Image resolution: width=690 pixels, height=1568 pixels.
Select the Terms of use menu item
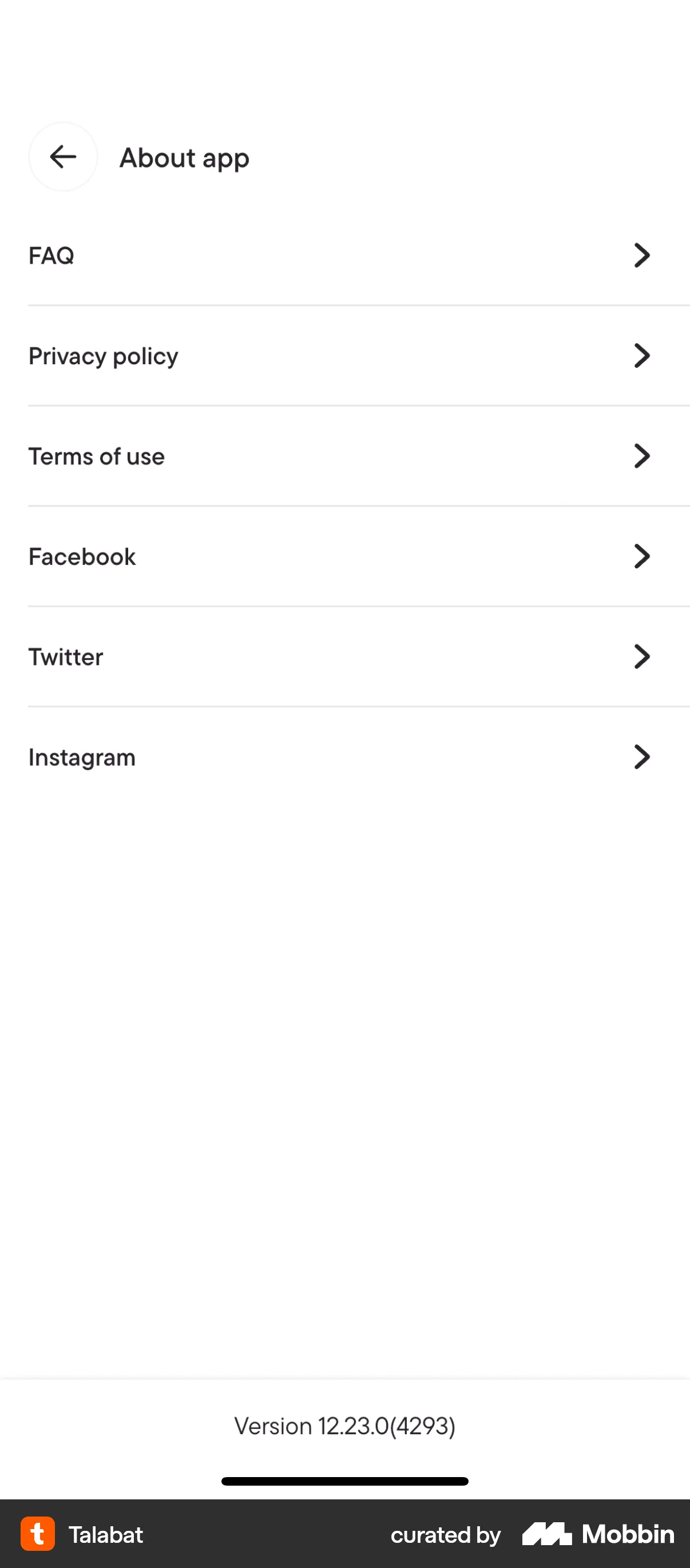pos(96,456)
